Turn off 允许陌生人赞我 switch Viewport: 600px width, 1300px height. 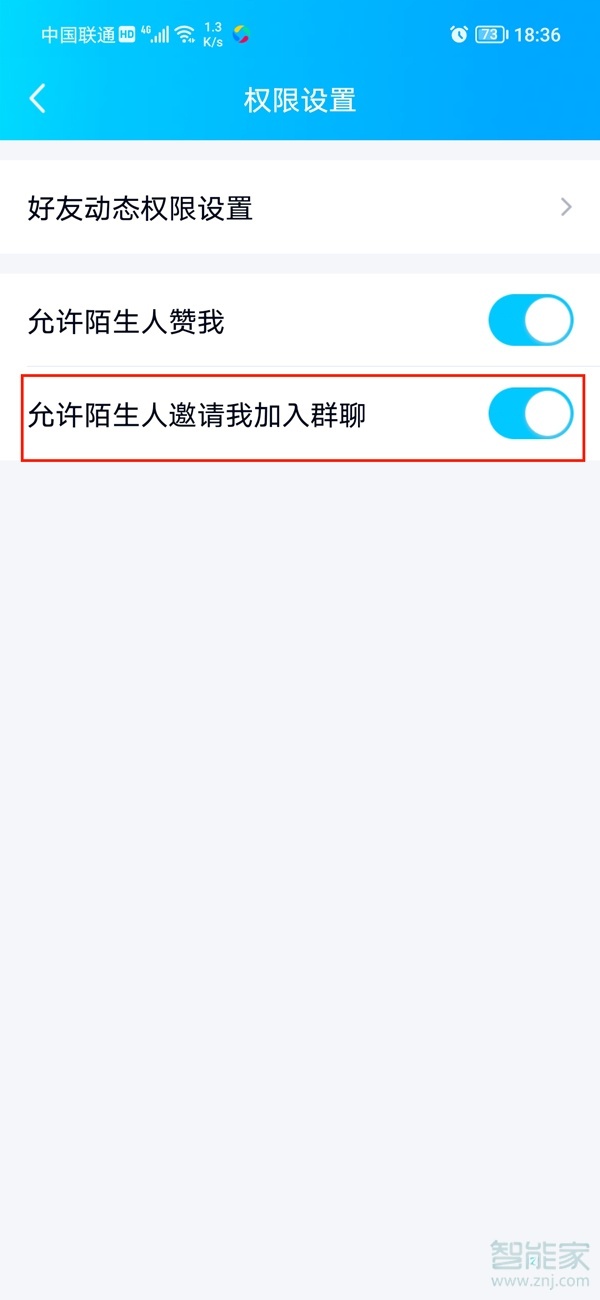[530, 321]
